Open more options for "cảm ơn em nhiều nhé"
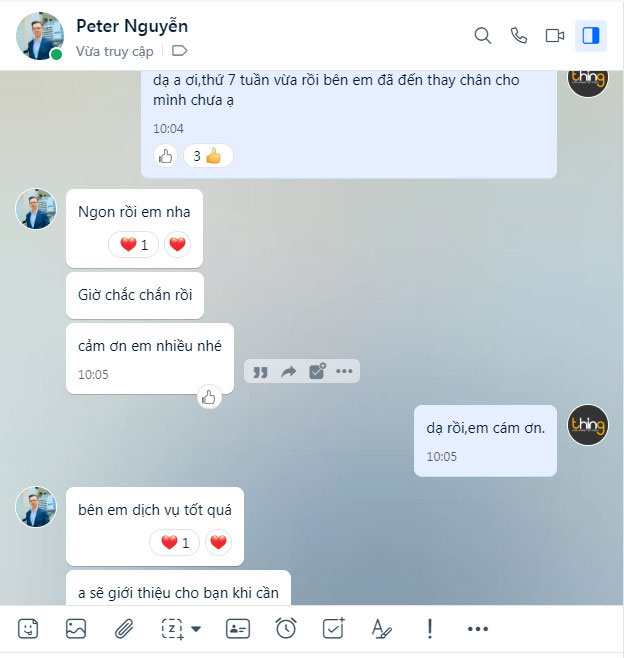 coord(345,372)
